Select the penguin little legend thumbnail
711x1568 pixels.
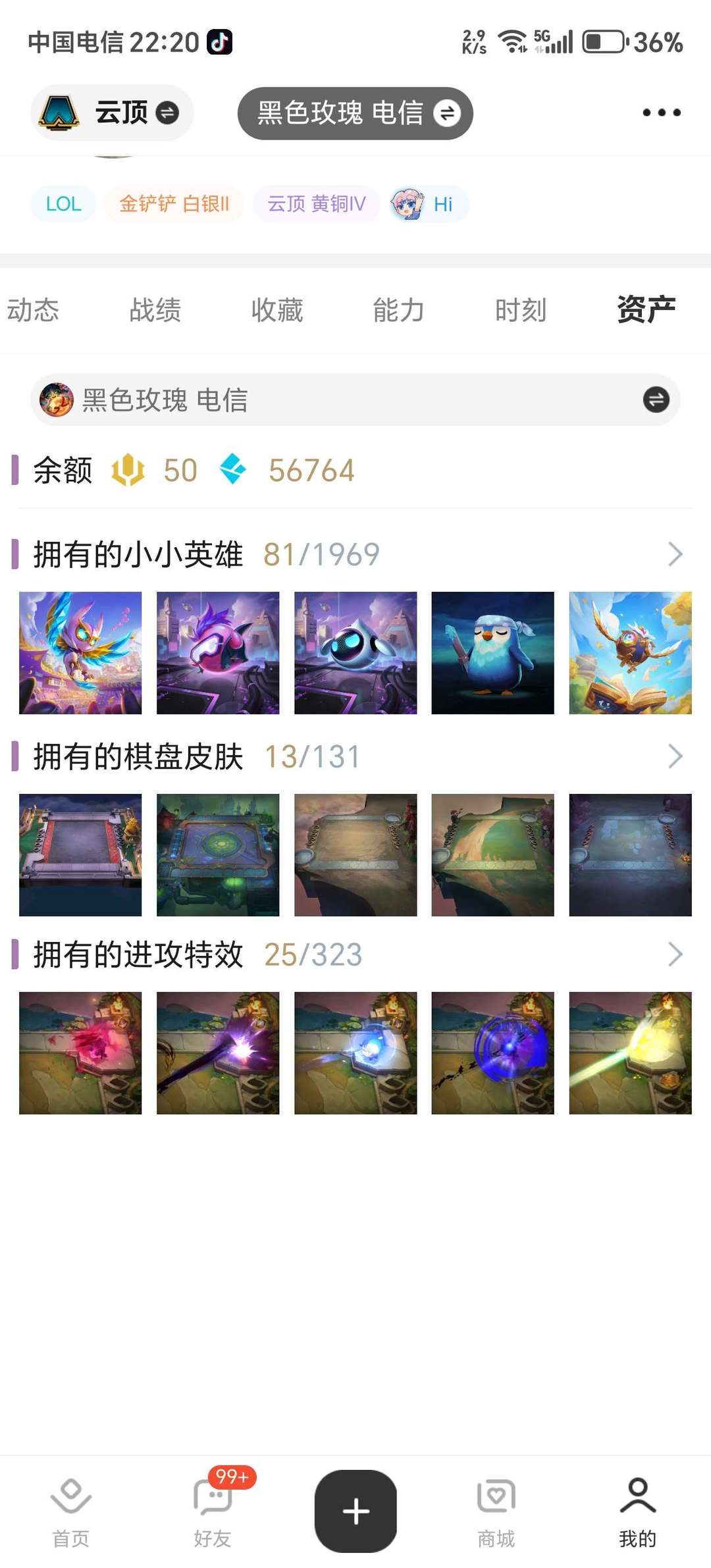pos(493,652)
